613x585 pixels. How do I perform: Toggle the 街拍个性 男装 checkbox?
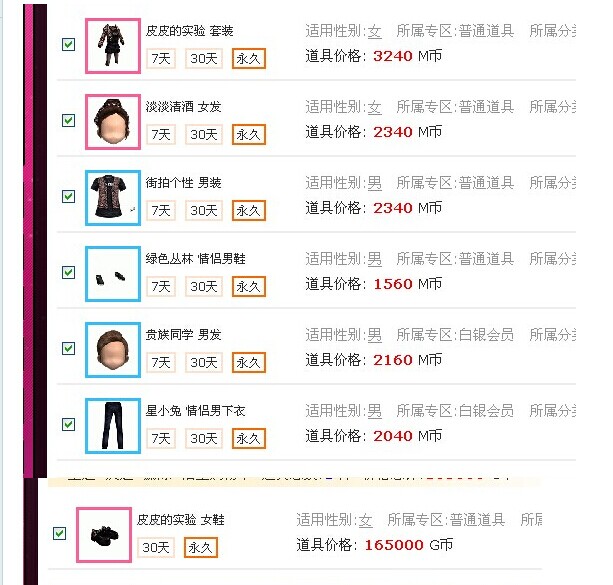[68, 196]
